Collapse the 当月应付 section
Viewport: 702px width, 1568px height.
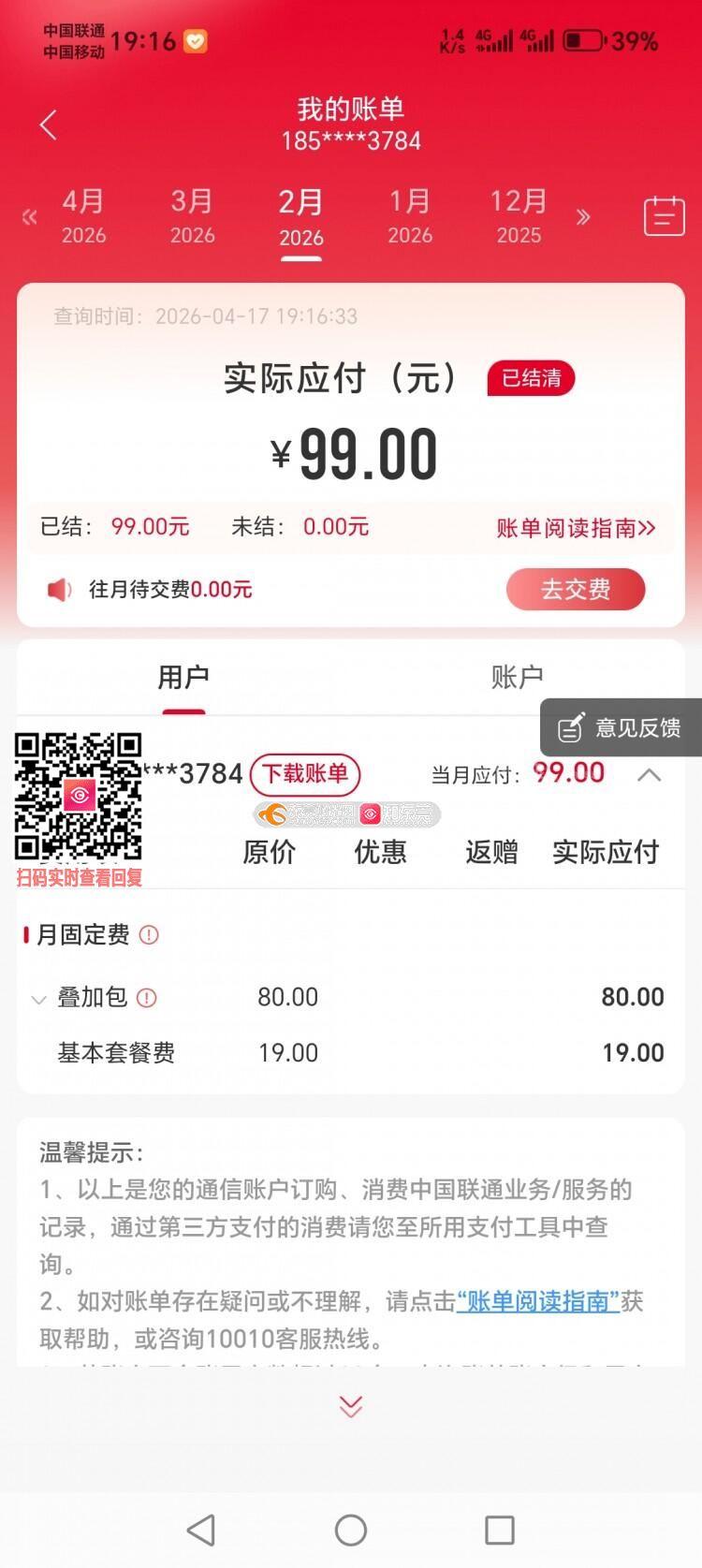(x=649, y=774)
